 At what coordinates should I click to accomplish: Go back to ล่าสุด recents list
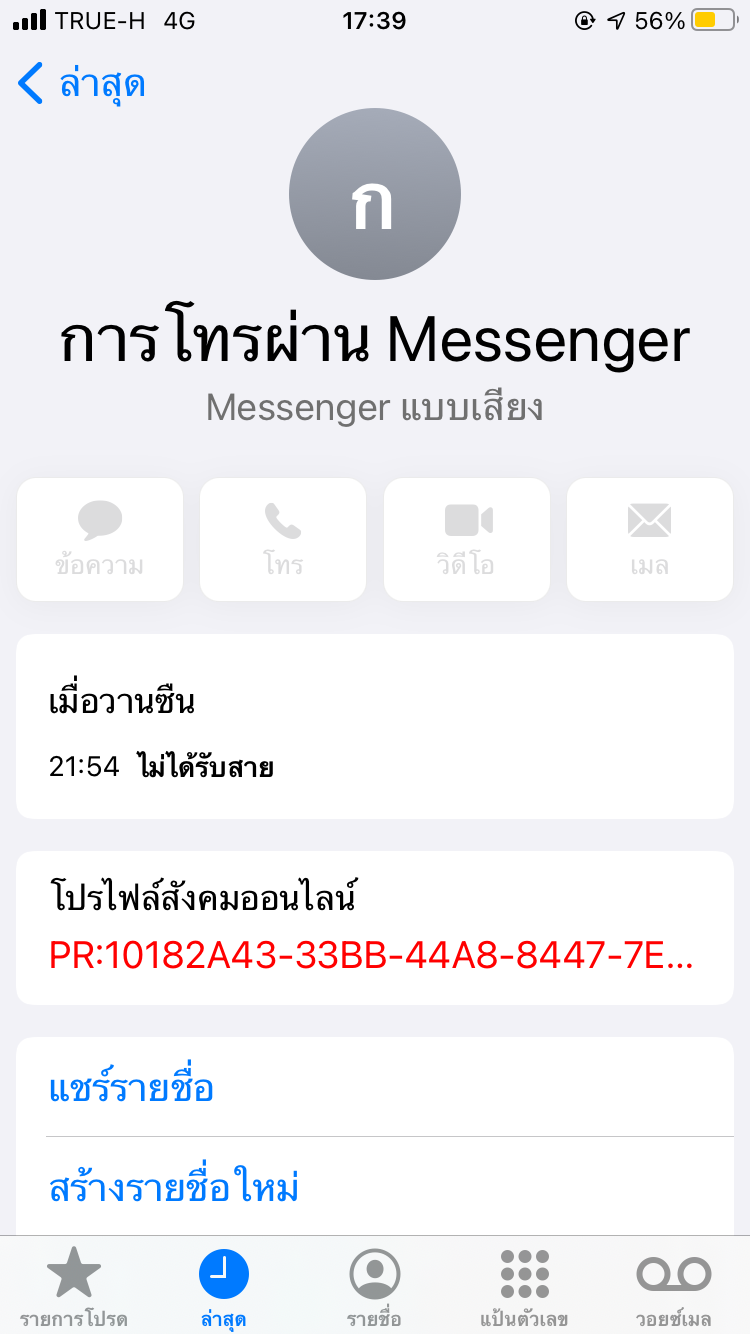pos(82,84)
